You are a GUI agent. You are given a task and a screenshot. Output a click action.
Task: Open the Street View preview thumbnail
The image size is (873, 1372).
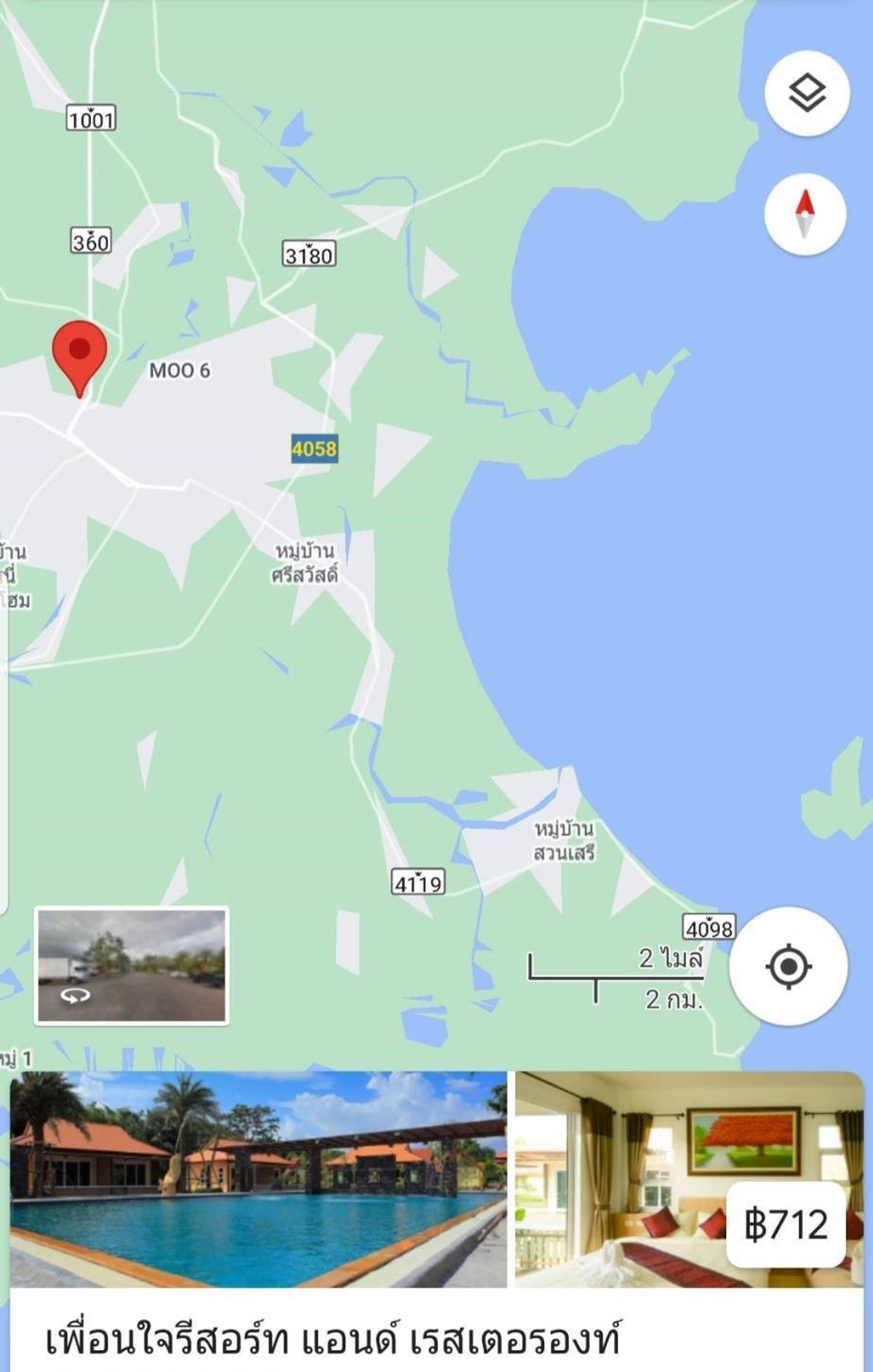(x=132, y=965)
